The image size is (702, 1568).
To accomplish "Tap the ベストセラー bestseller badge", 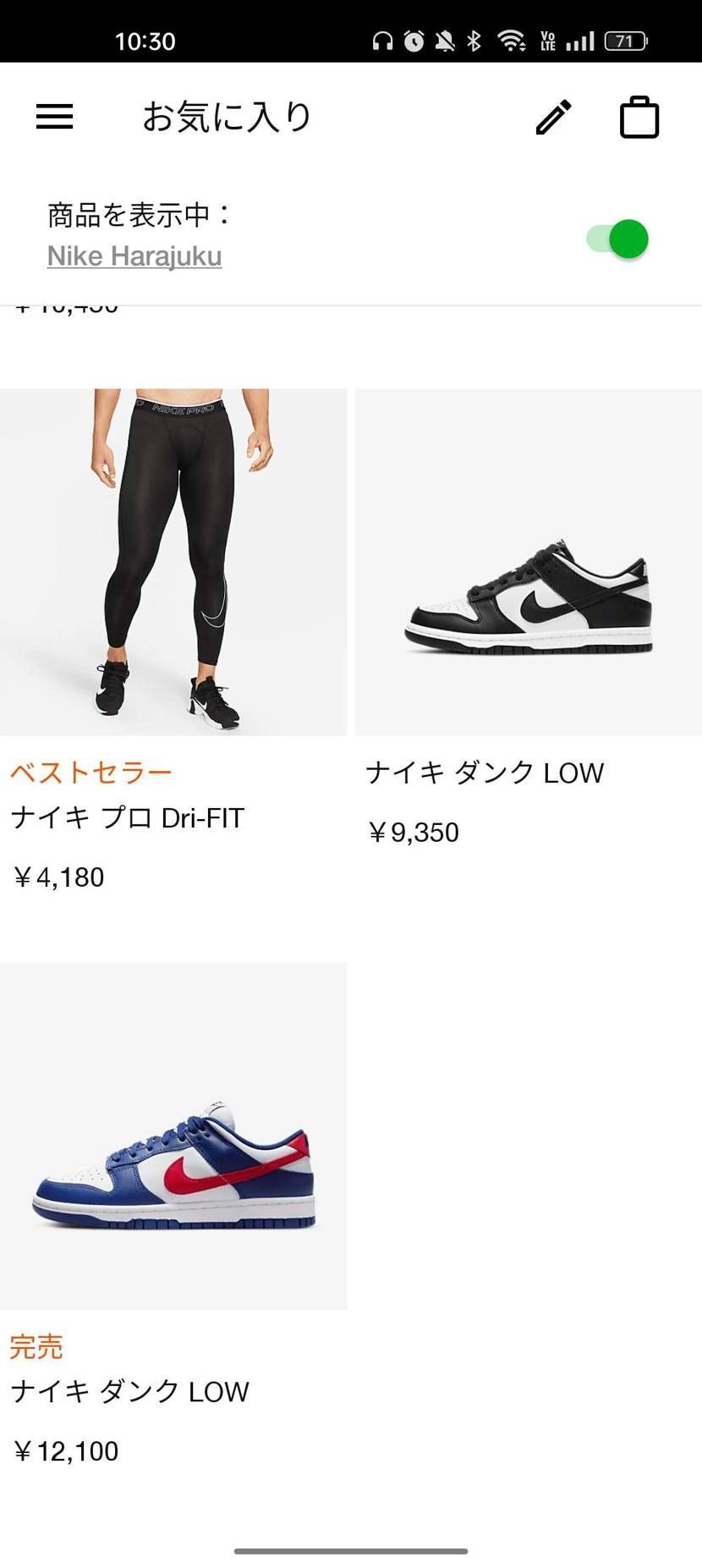I will [x=90, y=771].
